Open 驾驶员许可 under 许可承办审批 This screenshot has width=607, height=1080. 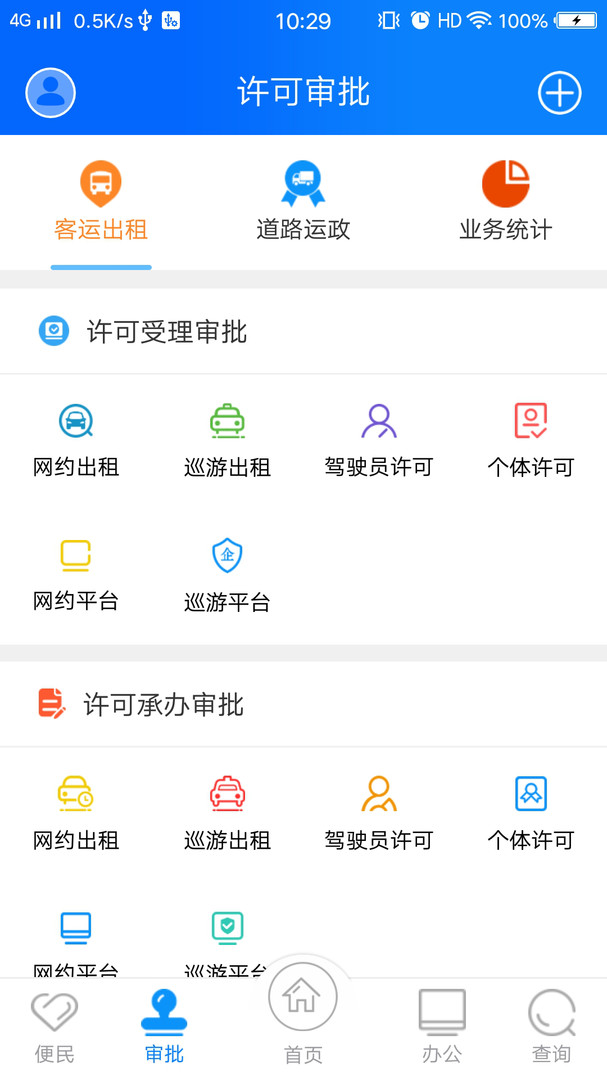[379, 813]
